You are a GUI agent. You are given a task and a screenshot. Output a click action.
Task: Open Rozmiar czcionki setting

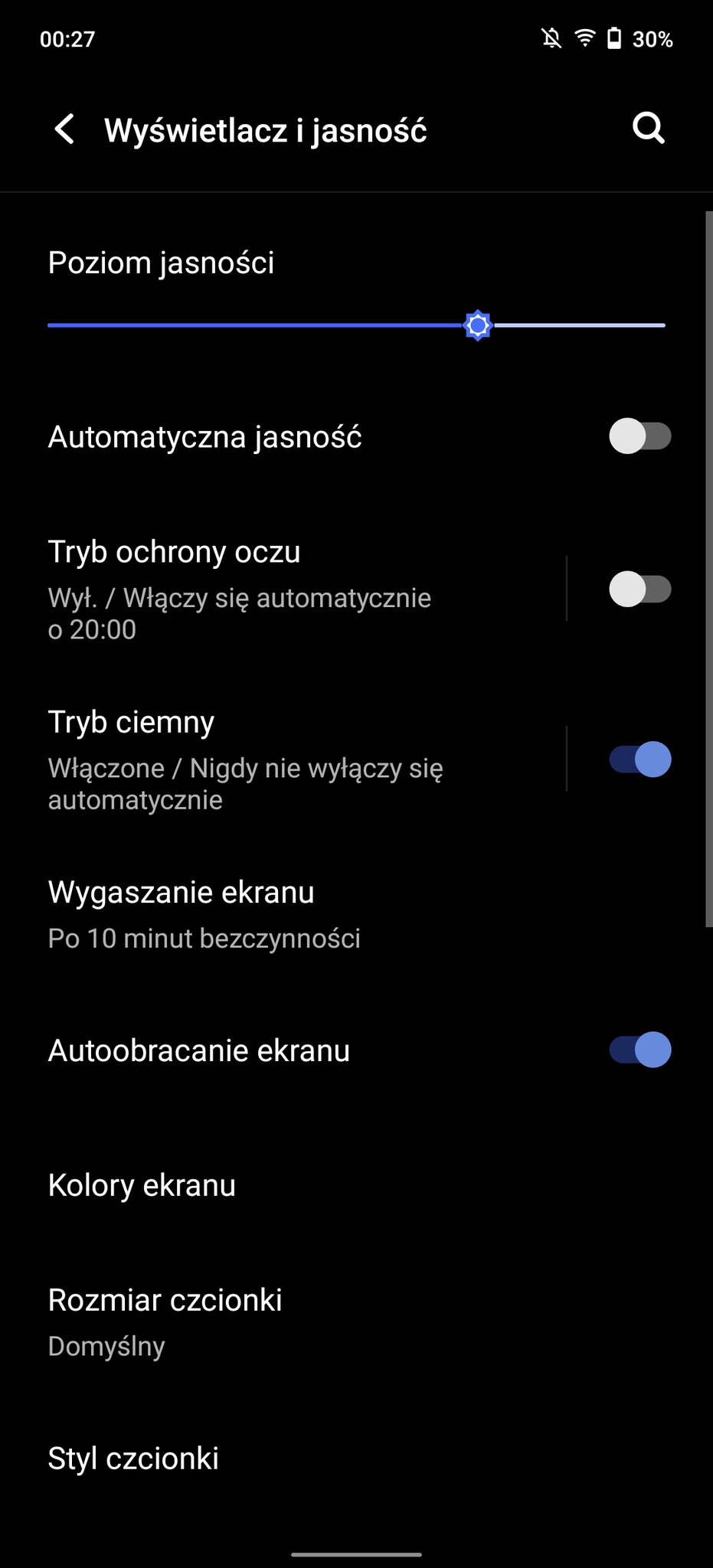[356, 1322]
